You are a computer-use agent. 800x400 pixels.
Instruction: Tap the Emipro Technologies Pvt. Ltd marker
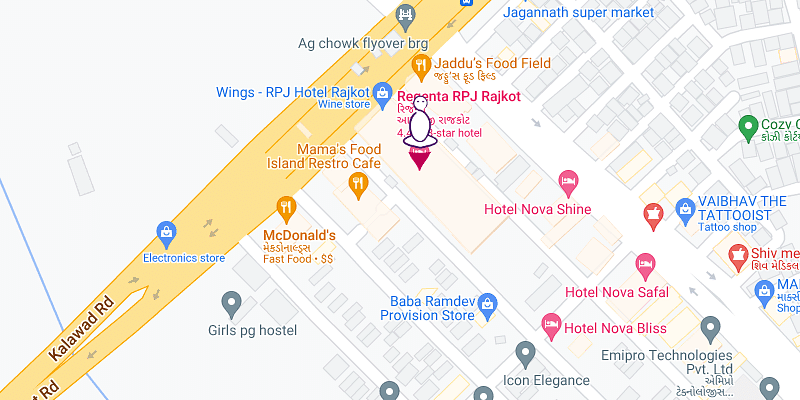pyautogui.click(x=711, y=326)
